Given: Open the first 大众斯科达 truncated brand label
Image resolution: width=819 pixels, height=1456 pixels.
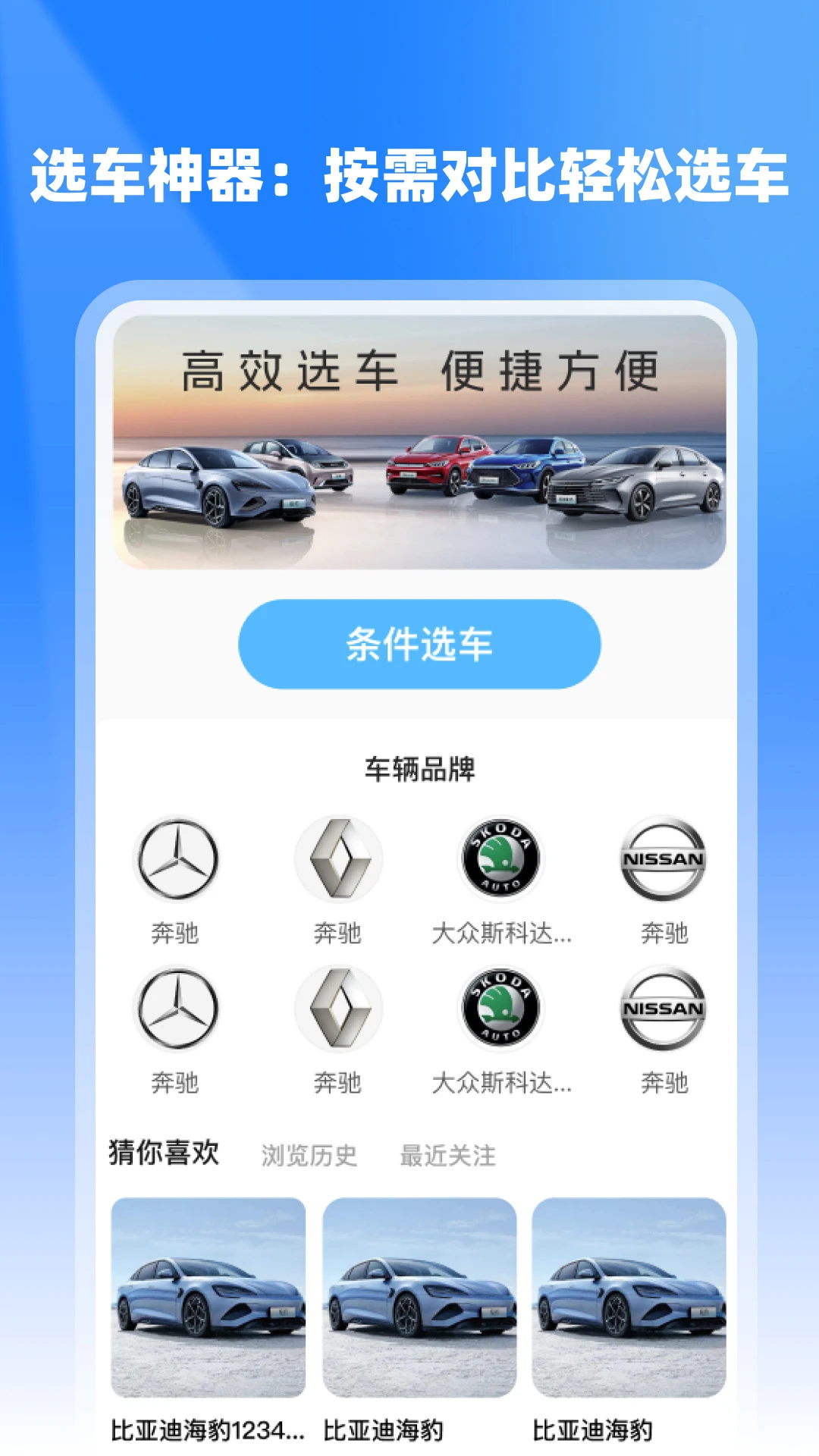Looking at the screenshot, I should click(500, 935).
